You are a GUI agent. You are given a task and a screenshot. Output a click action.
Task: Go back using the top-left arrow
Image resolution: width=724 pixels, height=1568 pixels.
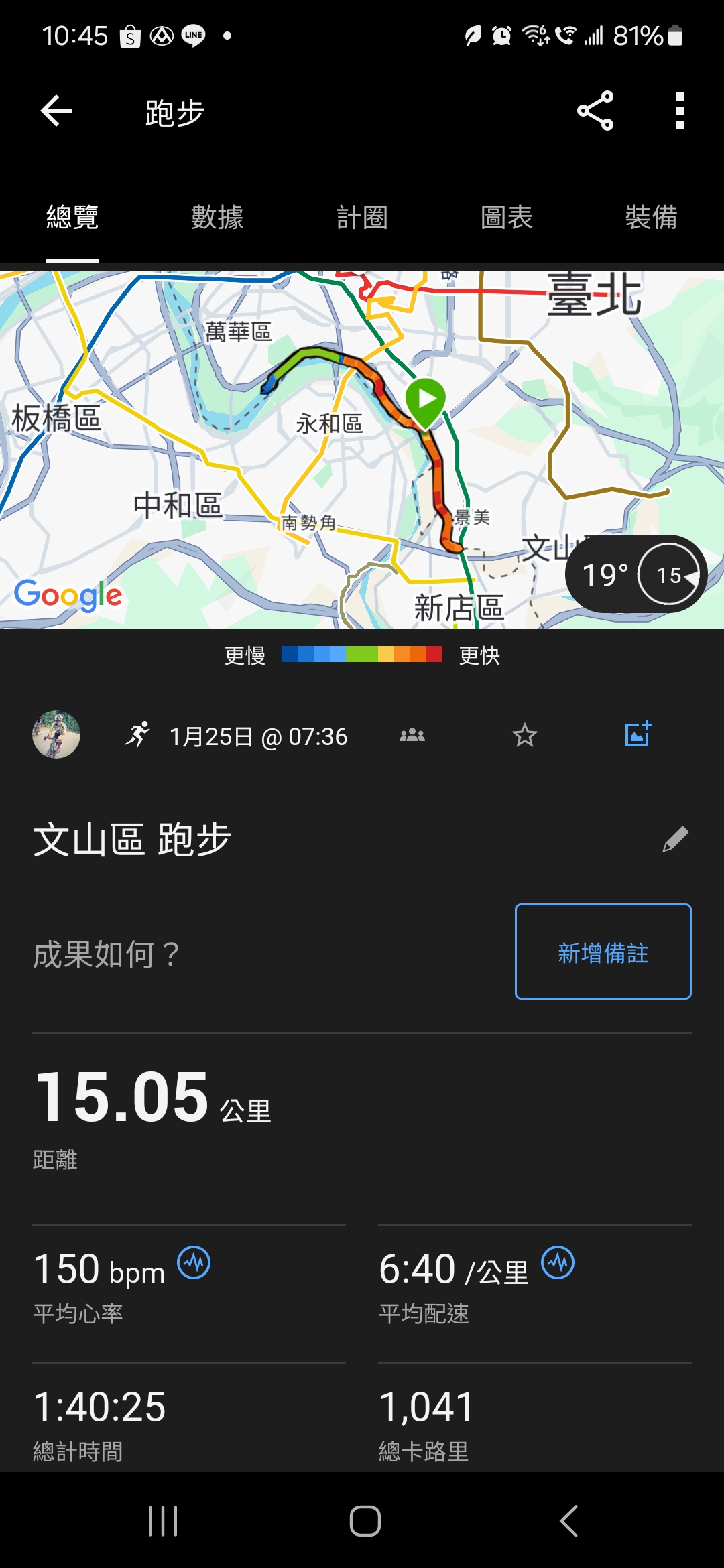coord(57,111)
